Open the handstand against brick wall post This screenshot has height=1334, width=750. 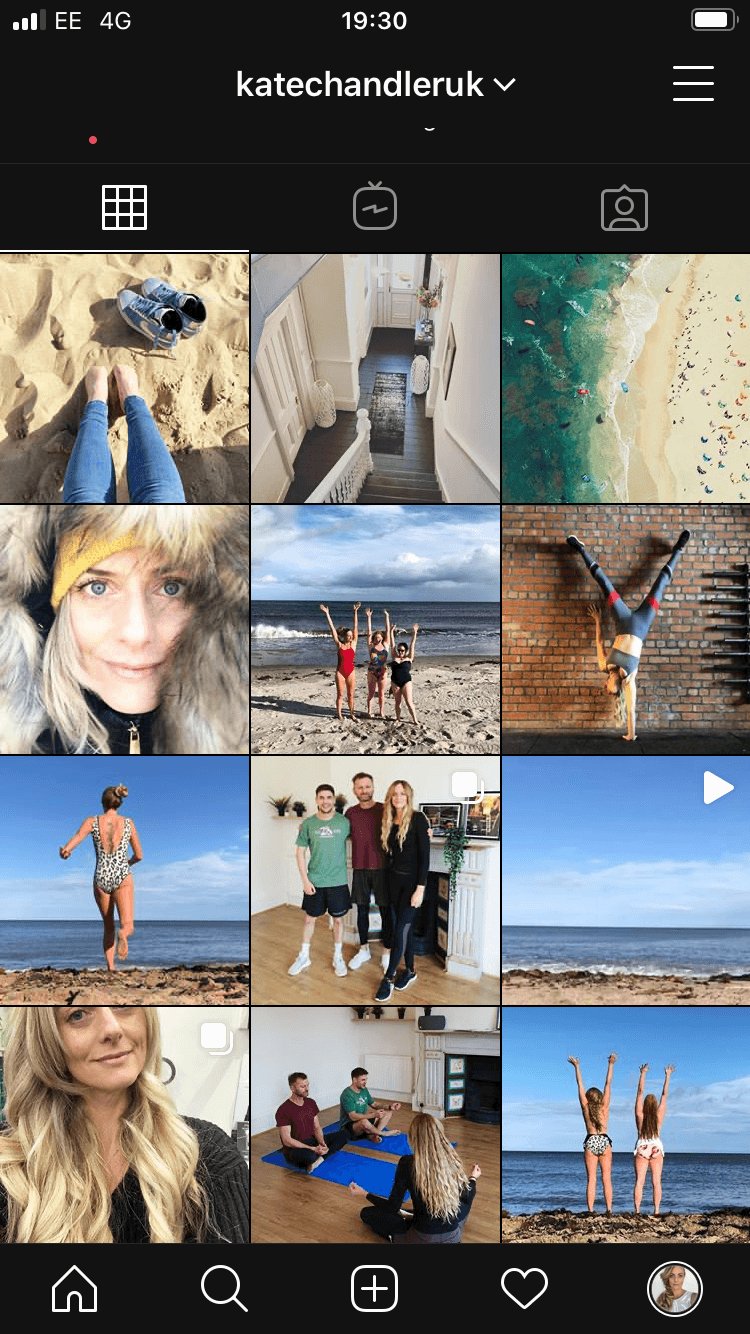[626, 629]
